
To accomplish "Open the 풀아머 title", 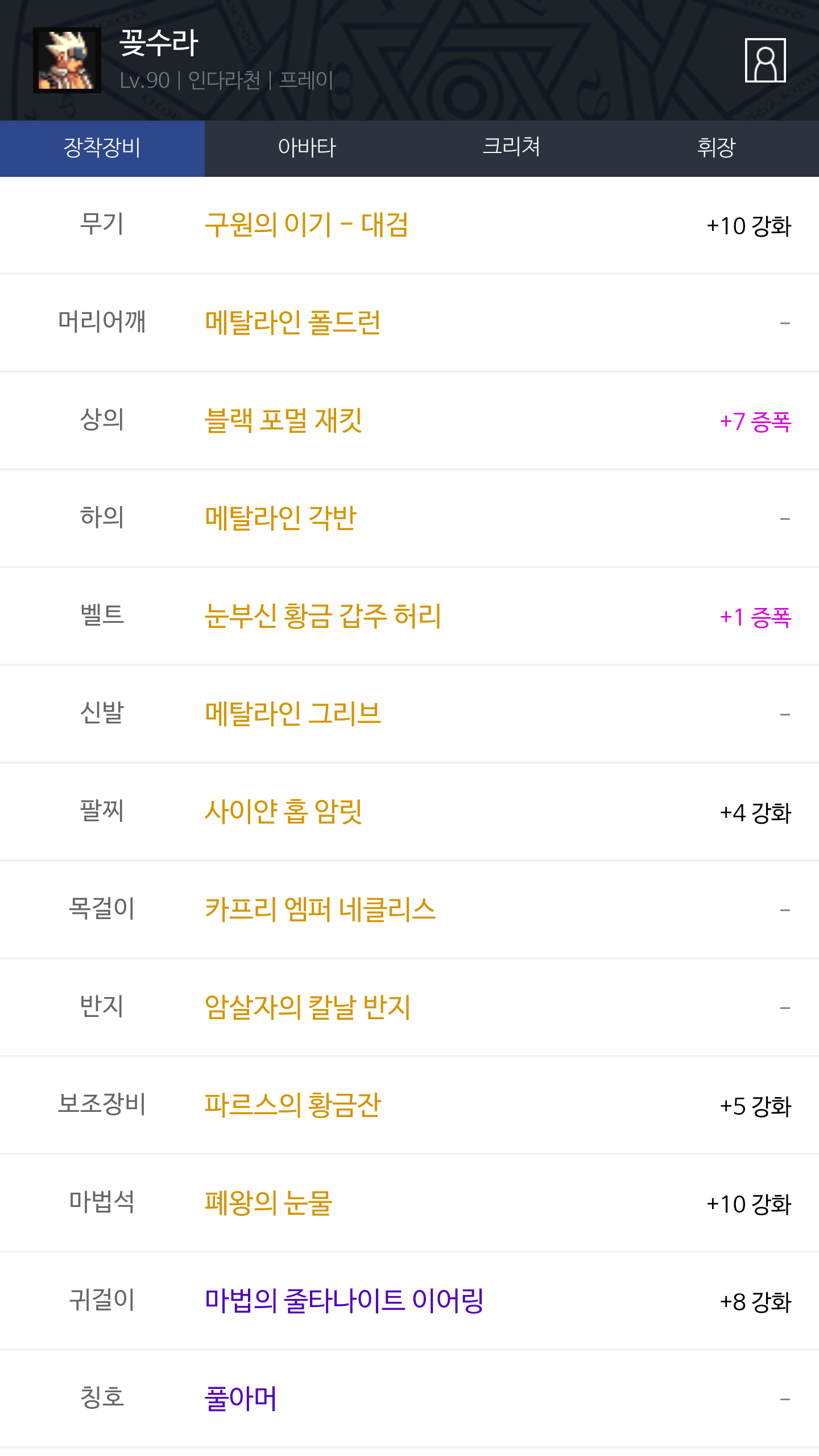I will click(241, 1399).
